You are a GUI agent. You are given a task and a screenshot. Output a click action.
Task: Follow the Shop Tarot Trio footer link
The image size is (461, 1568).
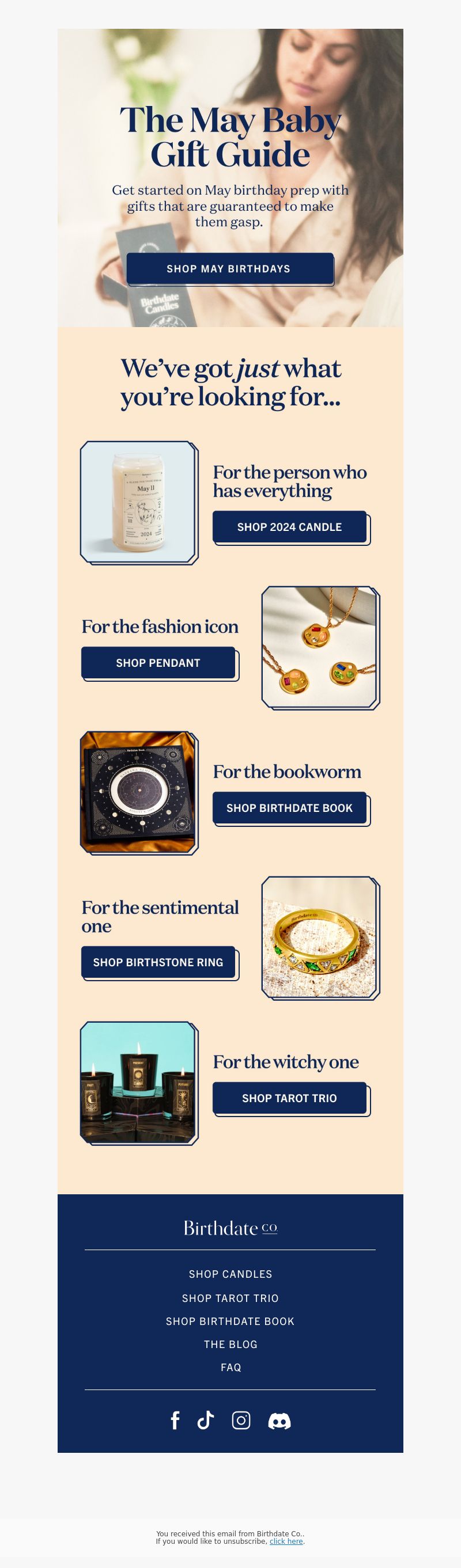coord(230,1299)
